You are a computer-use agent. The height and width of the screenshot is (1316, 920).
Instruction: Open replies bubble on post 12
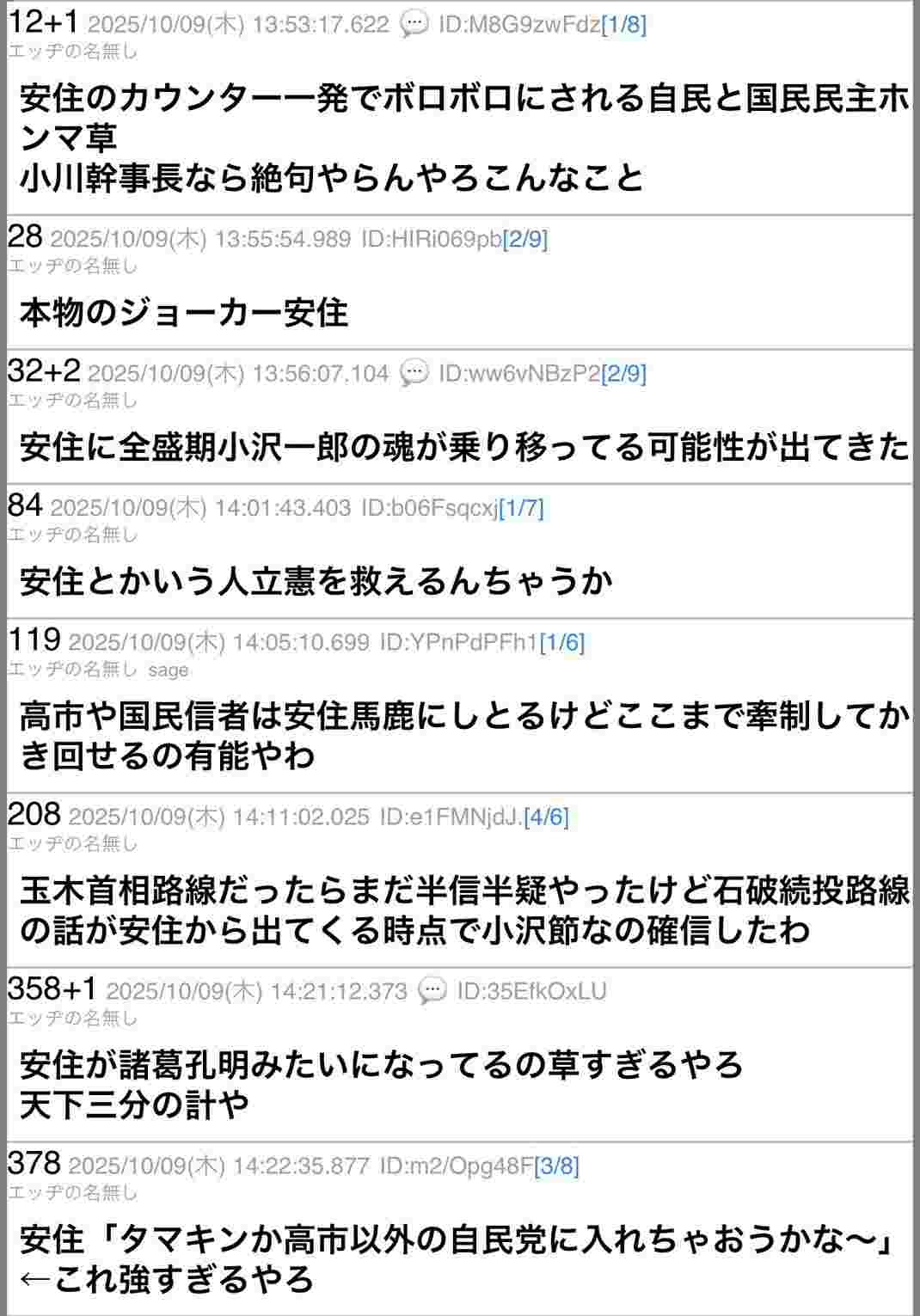pyautogui.click(x=414, y=25)
